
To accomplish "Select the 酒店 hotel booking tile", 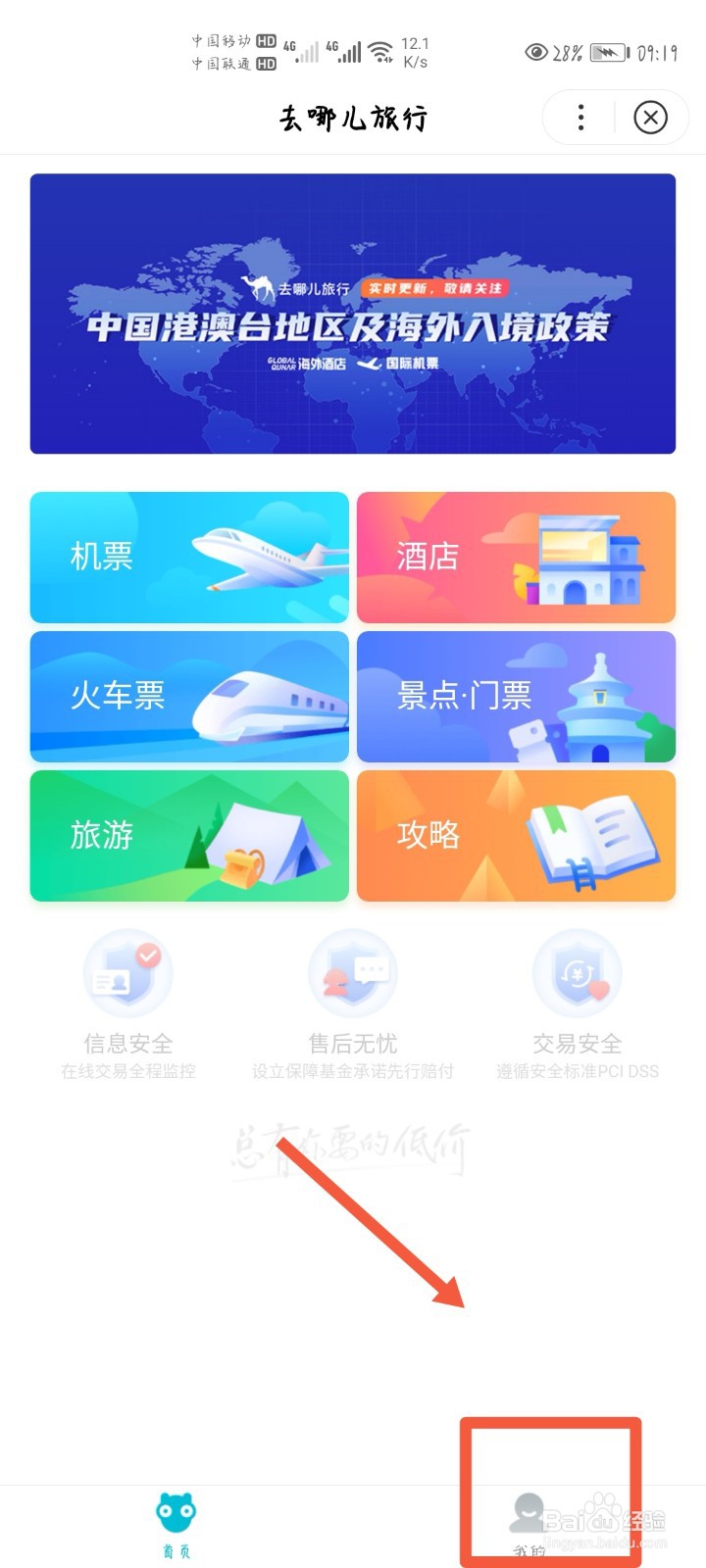I will pyautogui.click(x=517, y=557).
